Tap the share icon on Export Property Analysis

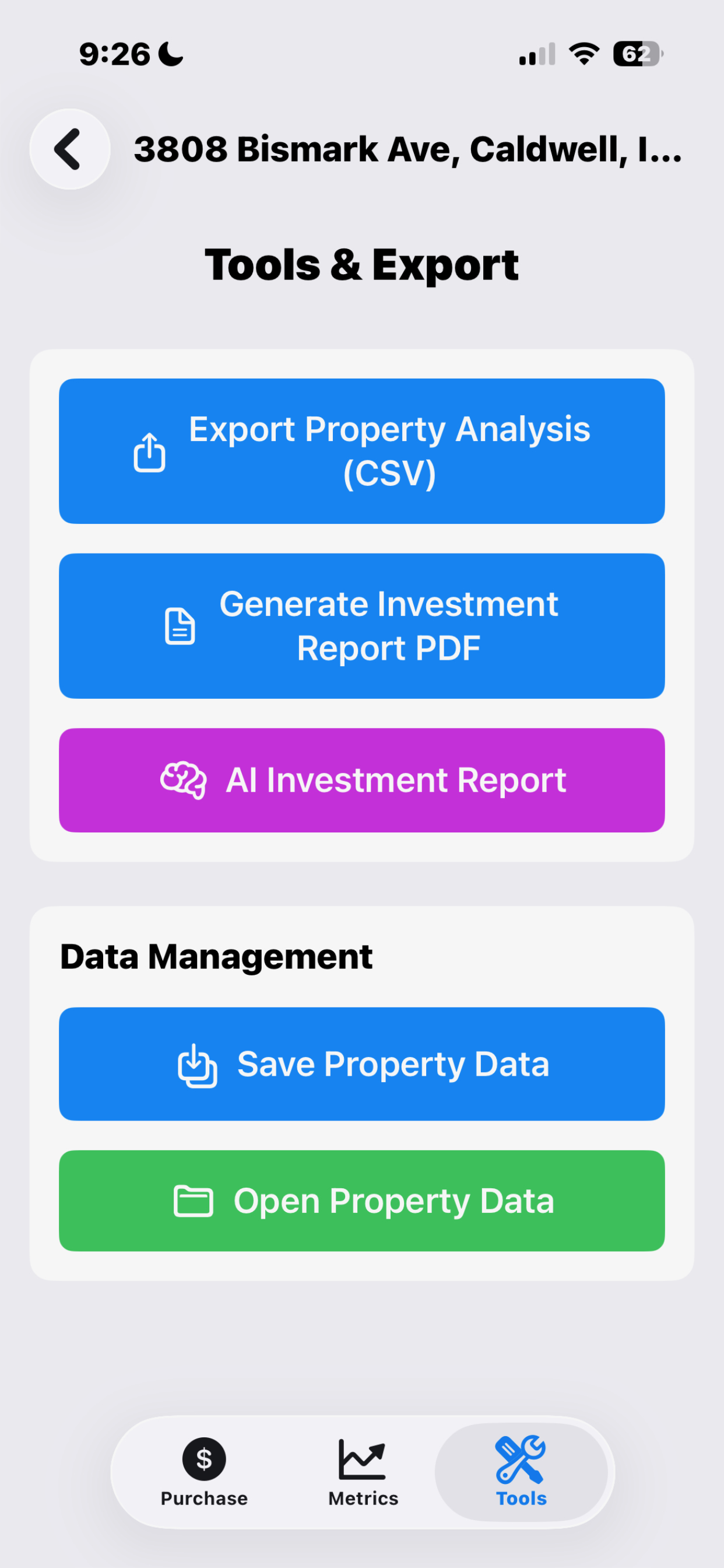pos(149,451)
